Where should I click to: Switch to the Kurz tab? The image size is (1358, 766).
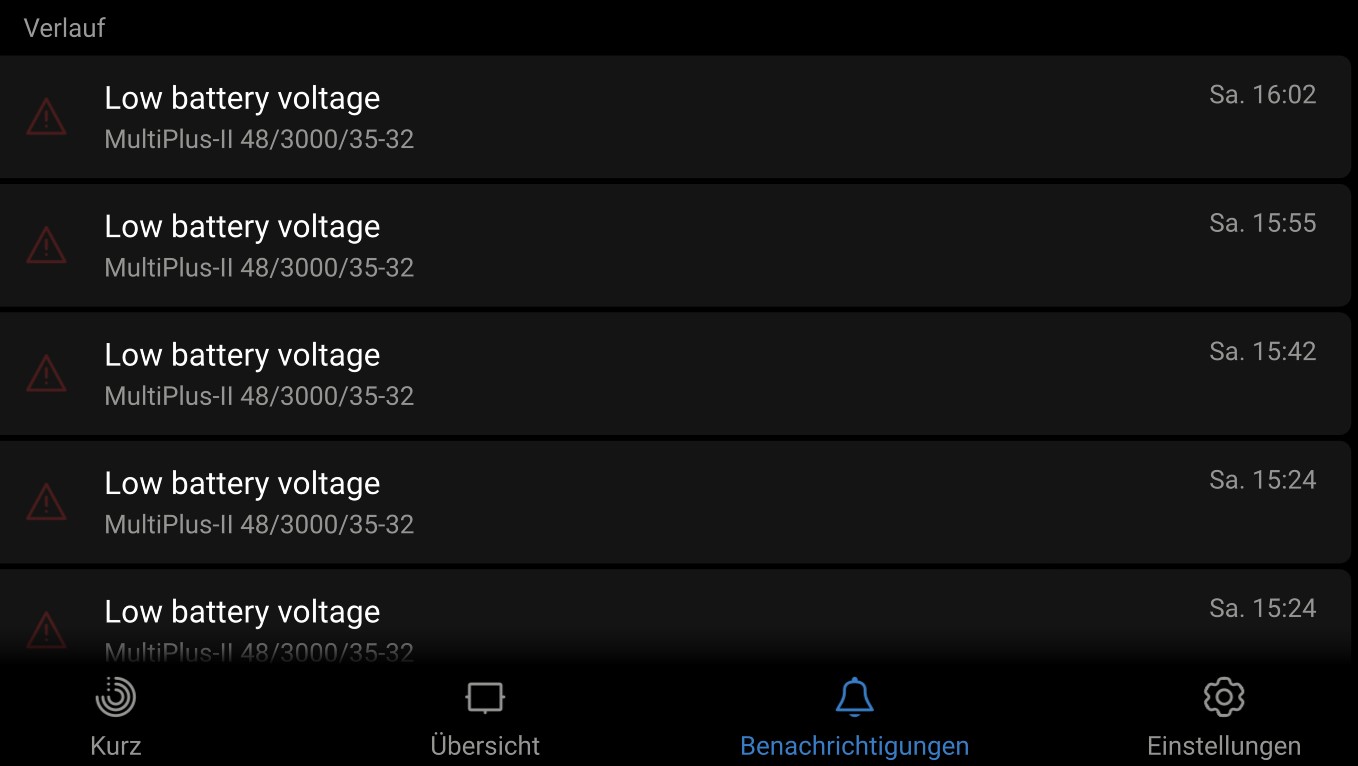pyautogui.click(x=116, y=716)
